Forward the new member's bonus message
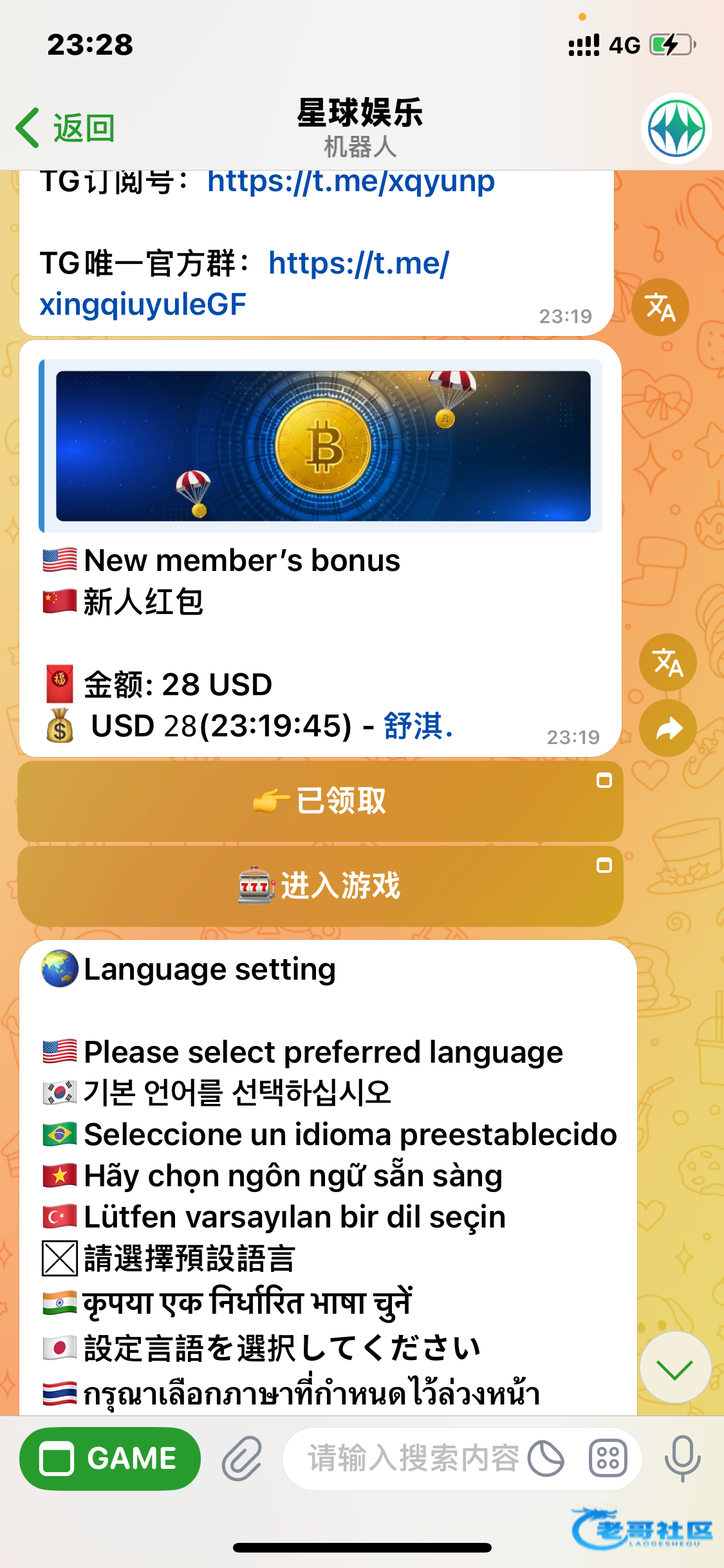 click(x=667, y=728)
